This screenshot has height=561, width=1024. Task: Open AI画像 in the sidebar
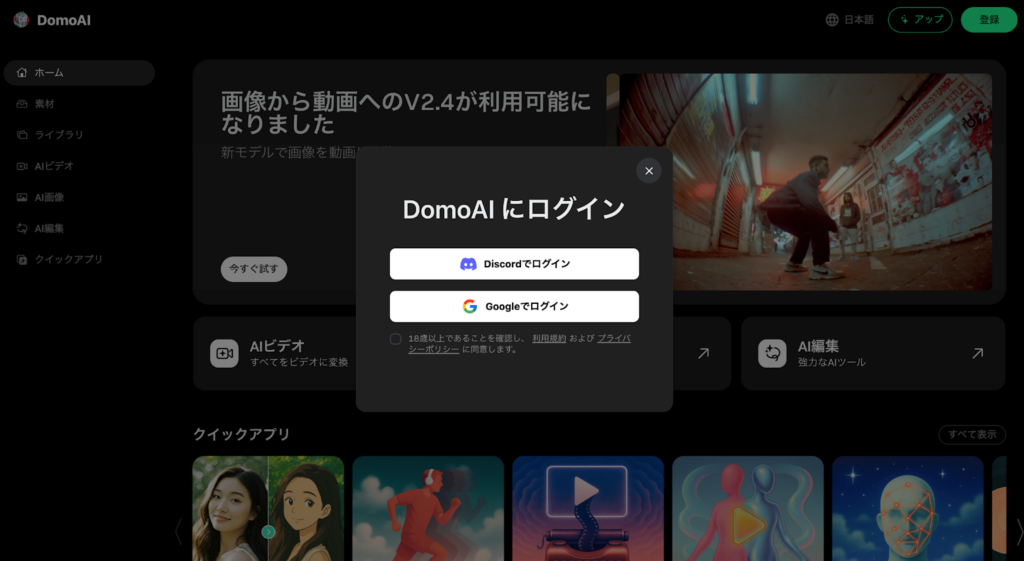49,197
